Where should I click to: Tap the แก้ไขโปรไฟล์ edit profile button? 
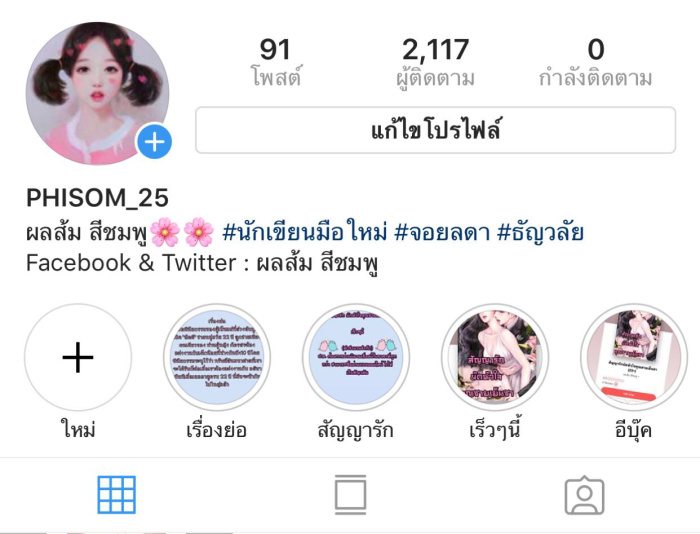[436, 131]
